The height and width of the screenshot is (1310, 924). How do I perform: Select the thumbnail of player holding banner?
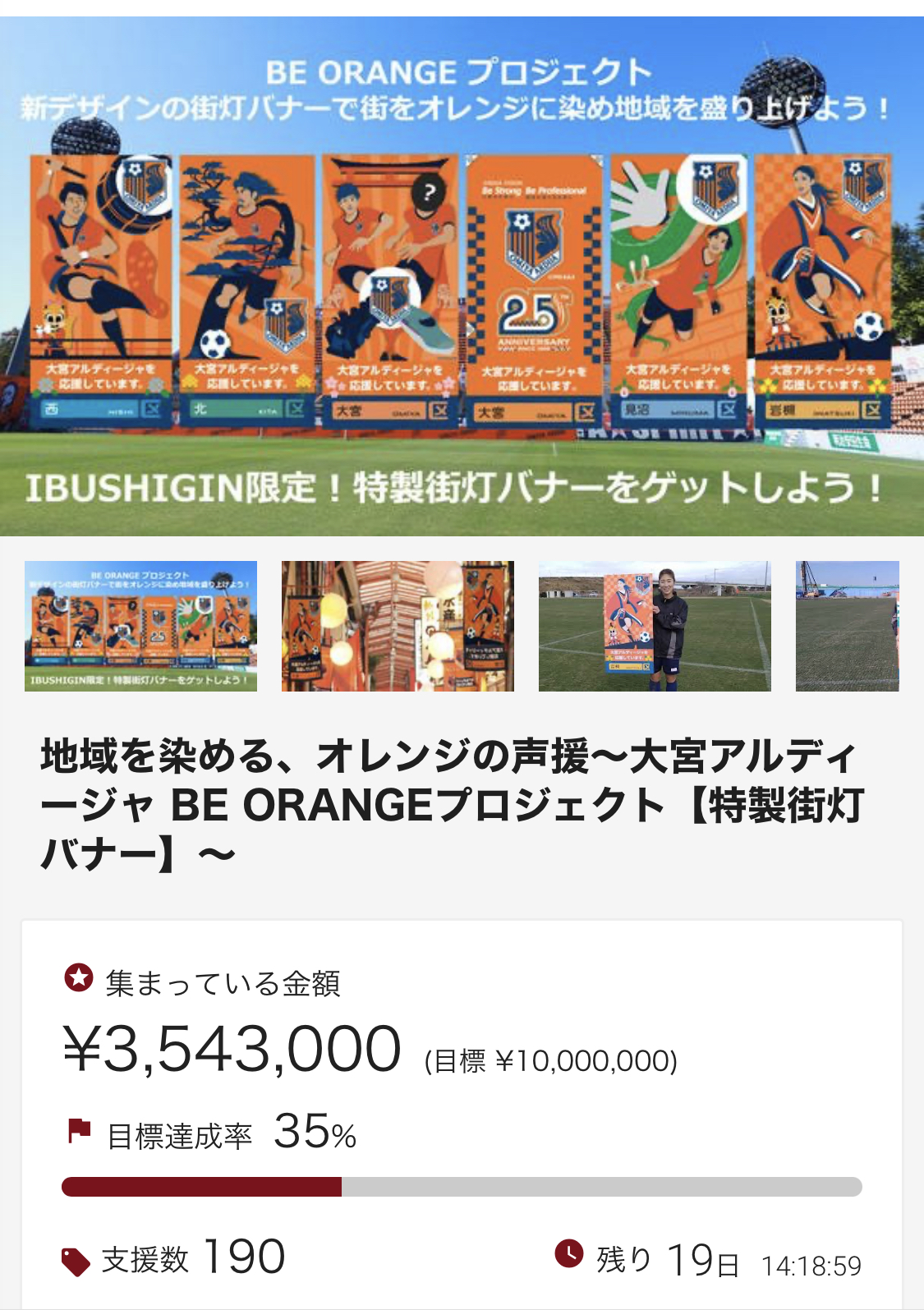655,626
